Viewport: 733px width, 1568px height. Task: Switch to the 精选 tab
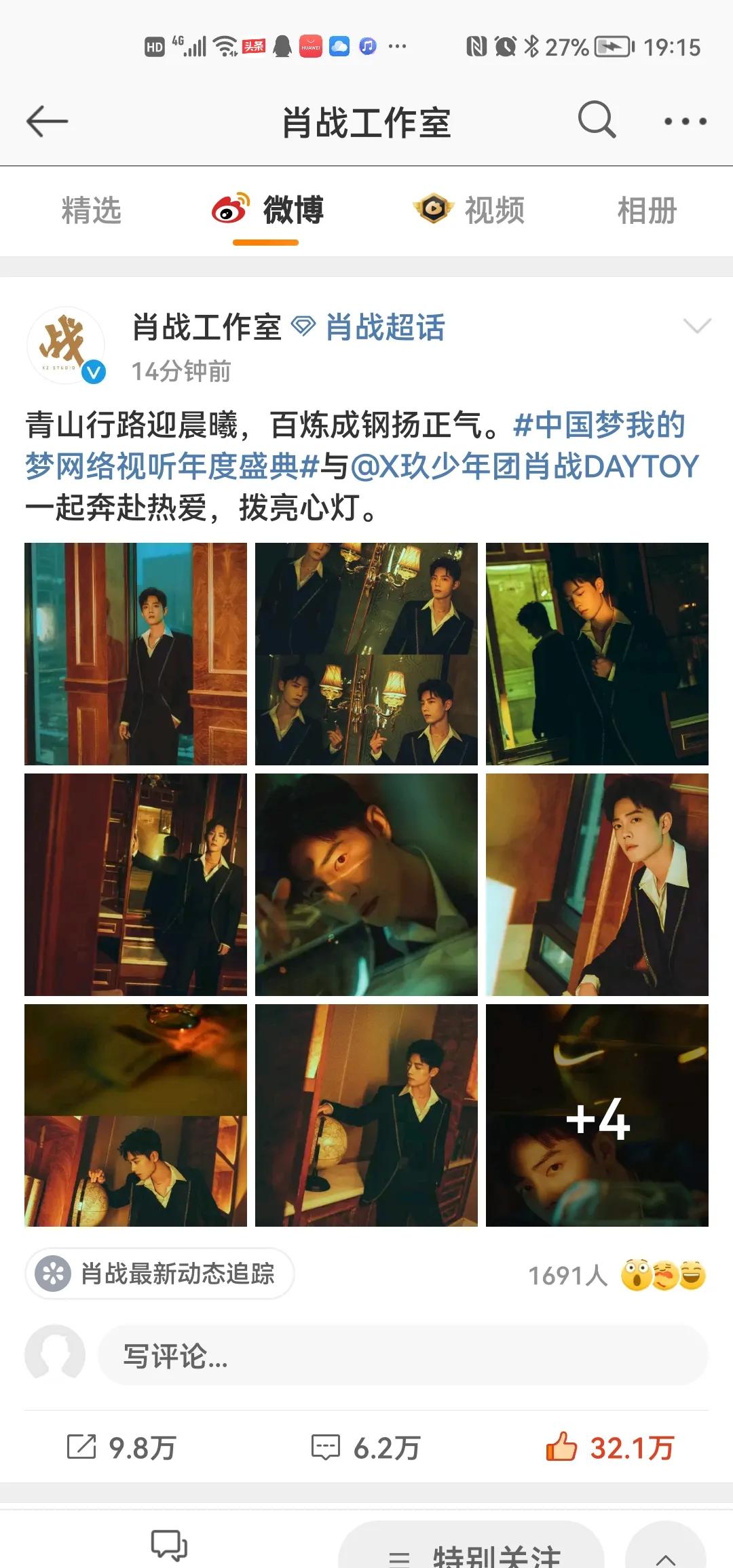tap(91, 210)
